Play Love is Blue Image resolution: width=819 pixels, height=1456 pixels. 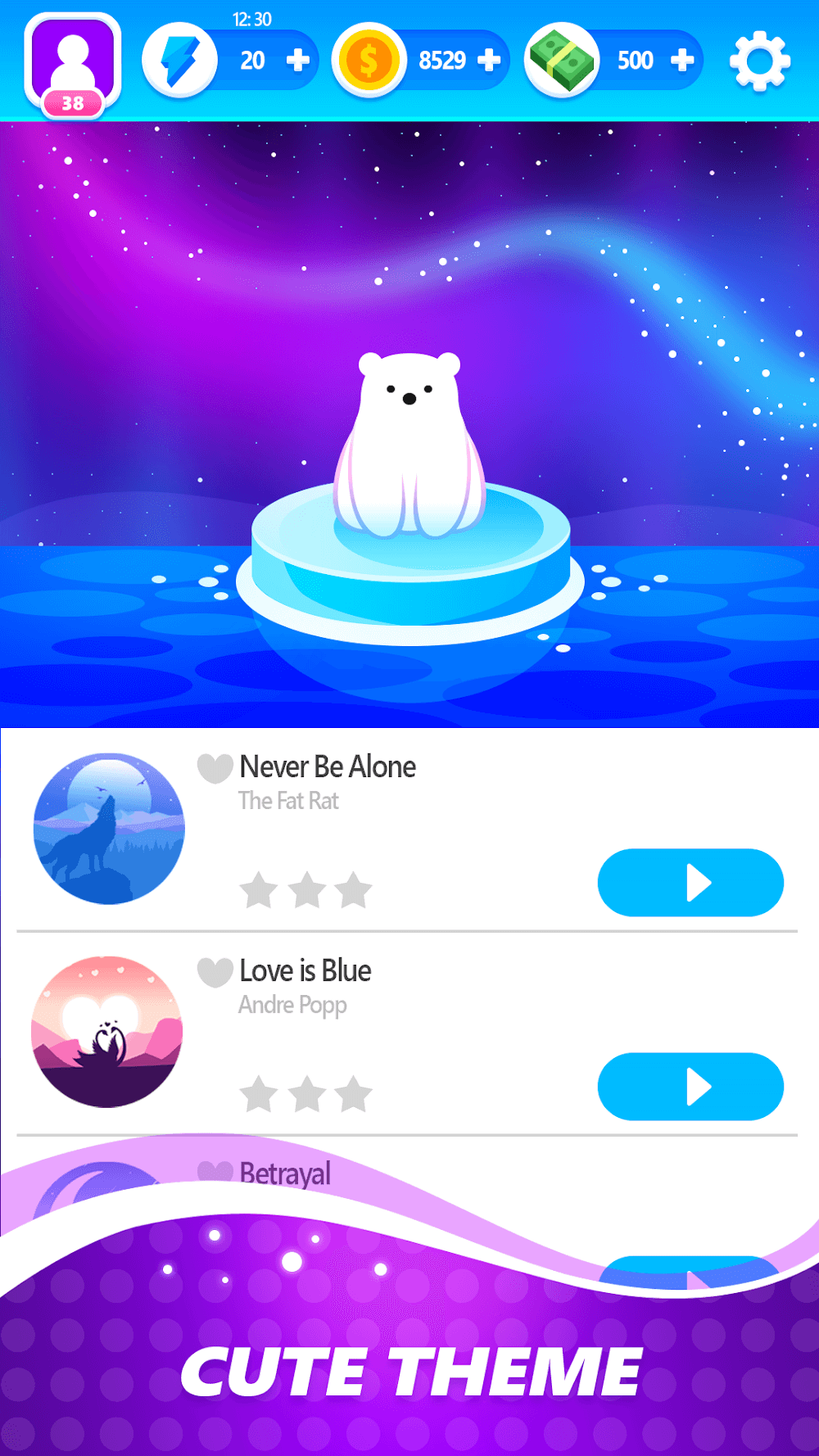click(x=690, y=1087)
